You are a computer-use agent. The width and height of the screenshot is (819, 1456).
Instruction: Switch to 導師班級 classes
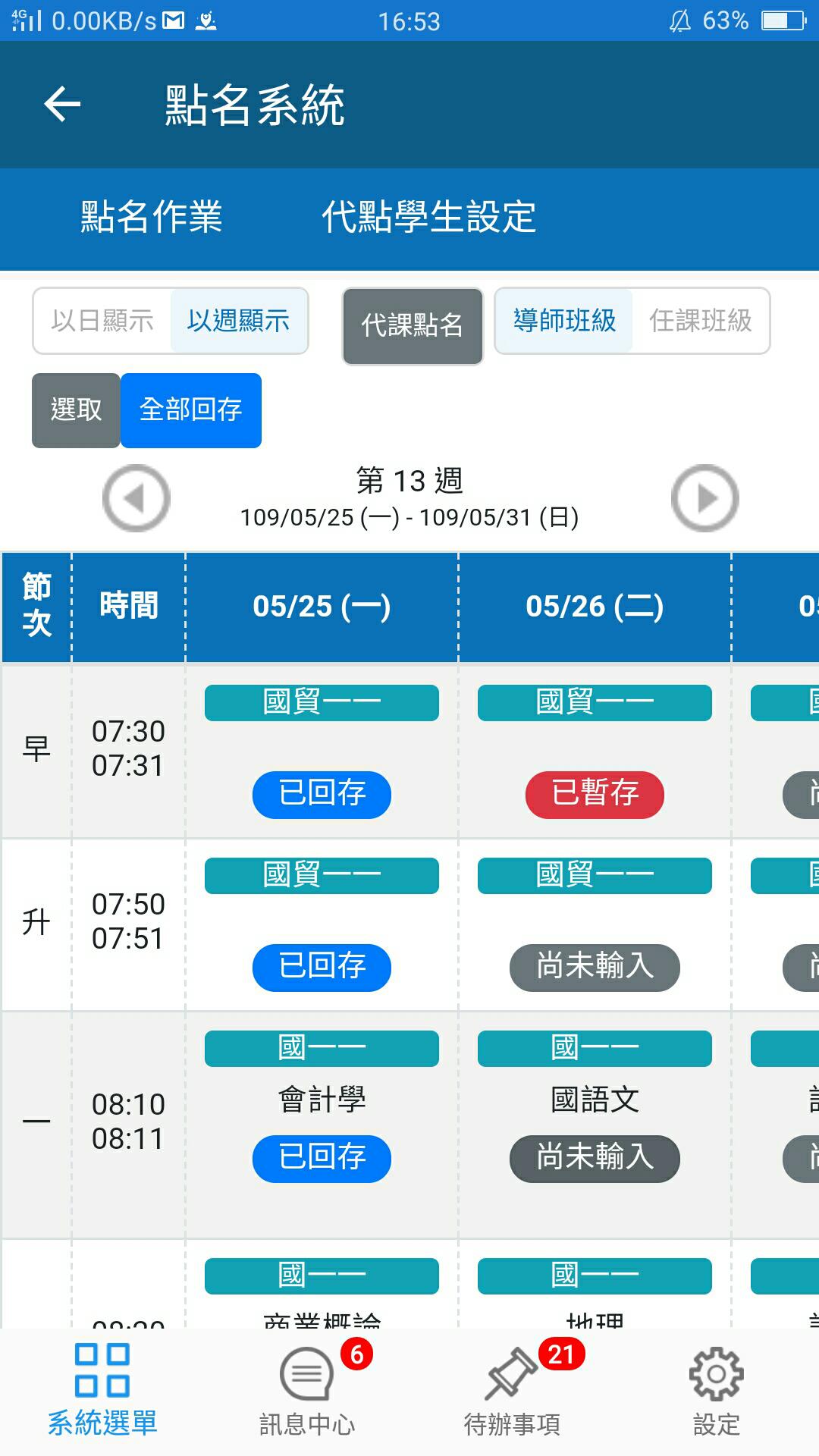(564, 321)
